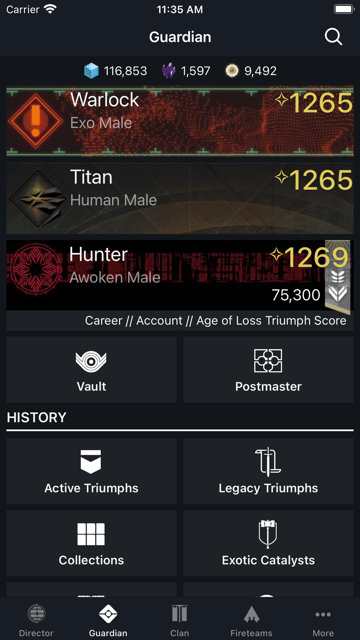Select the Titan Human Male character
Image resolution: width=360 pixels, height=640 pixels.
180,199
